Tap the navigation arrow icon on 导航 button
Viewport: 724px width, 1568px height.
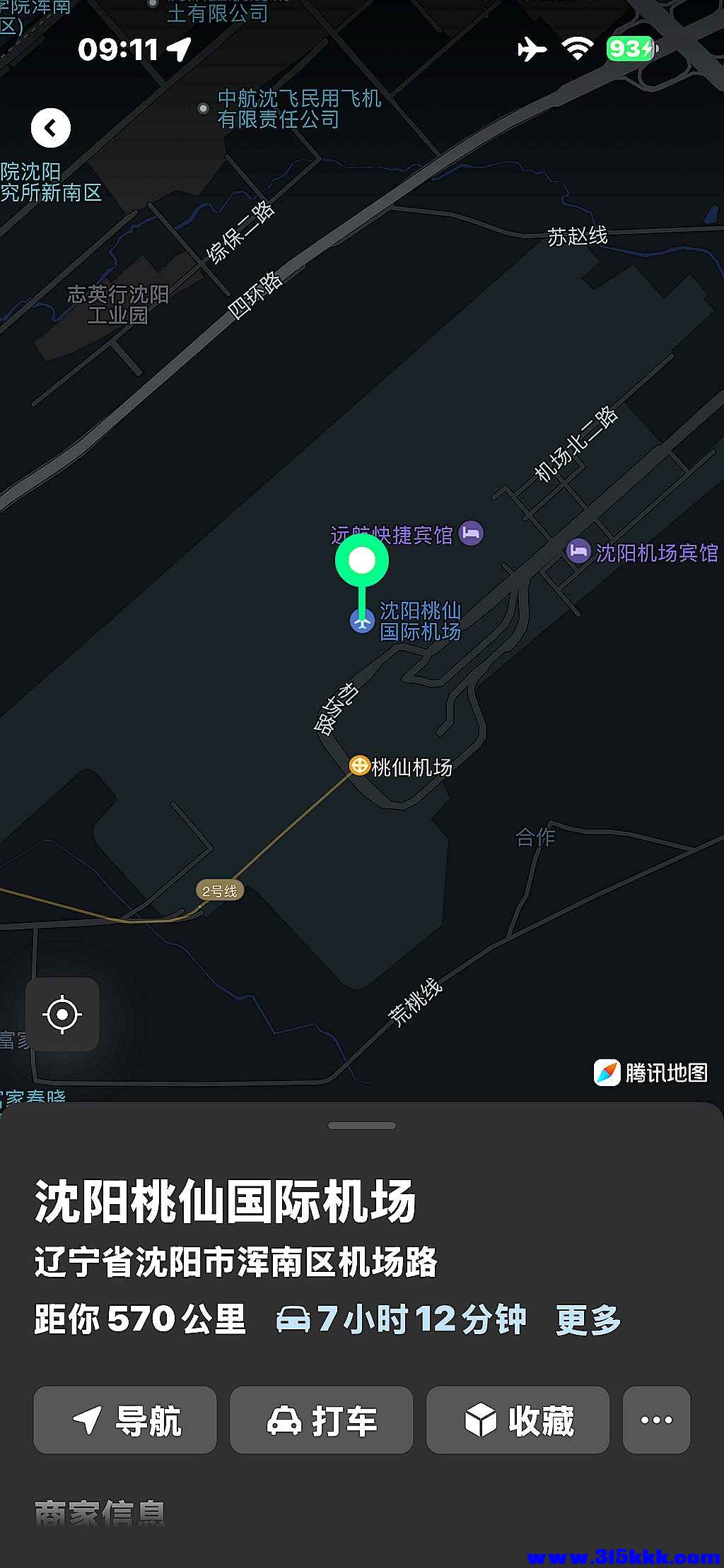tap(87, 1421)
